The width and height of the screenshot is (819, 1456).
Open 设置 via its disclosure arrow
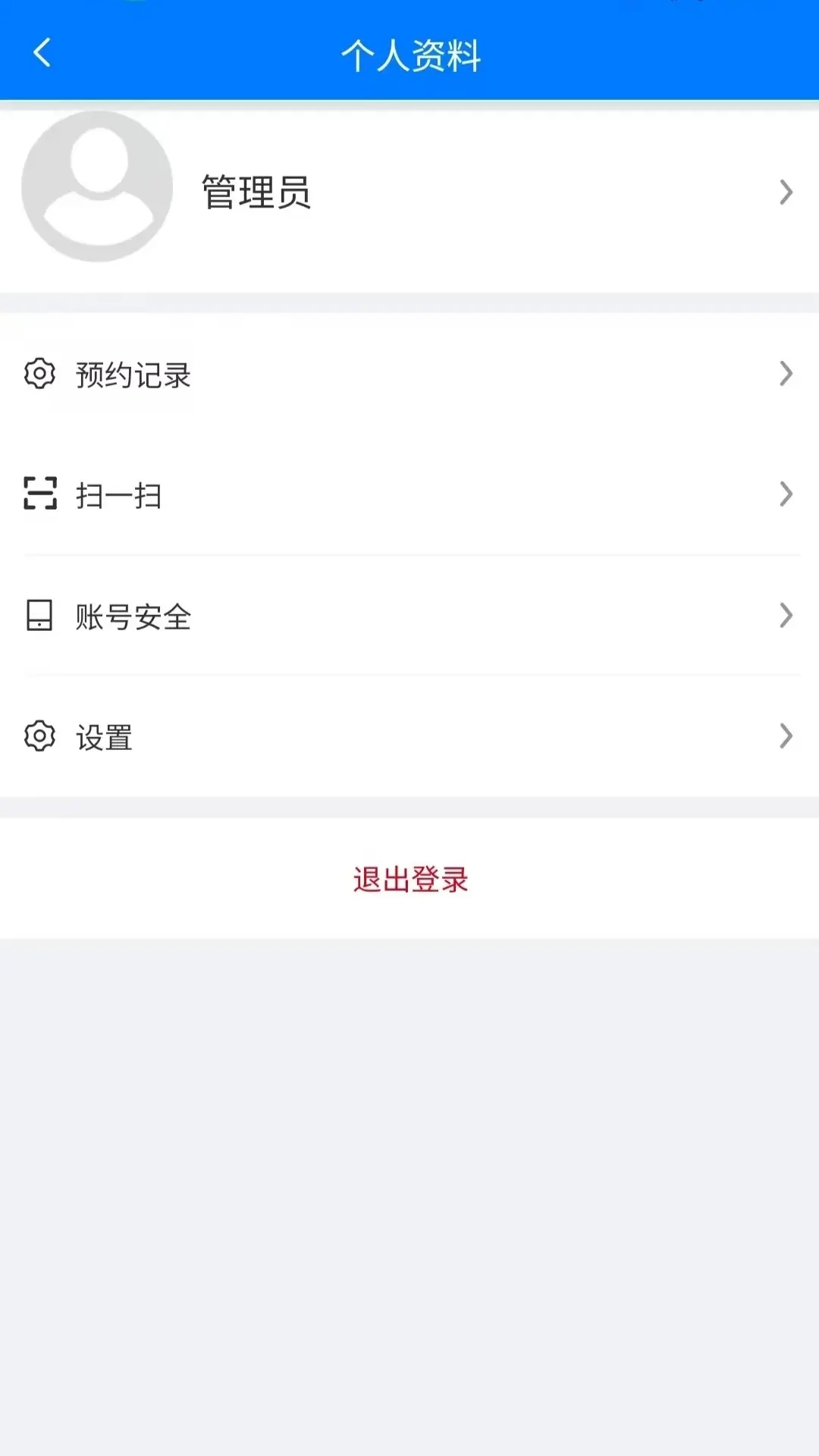785,736
